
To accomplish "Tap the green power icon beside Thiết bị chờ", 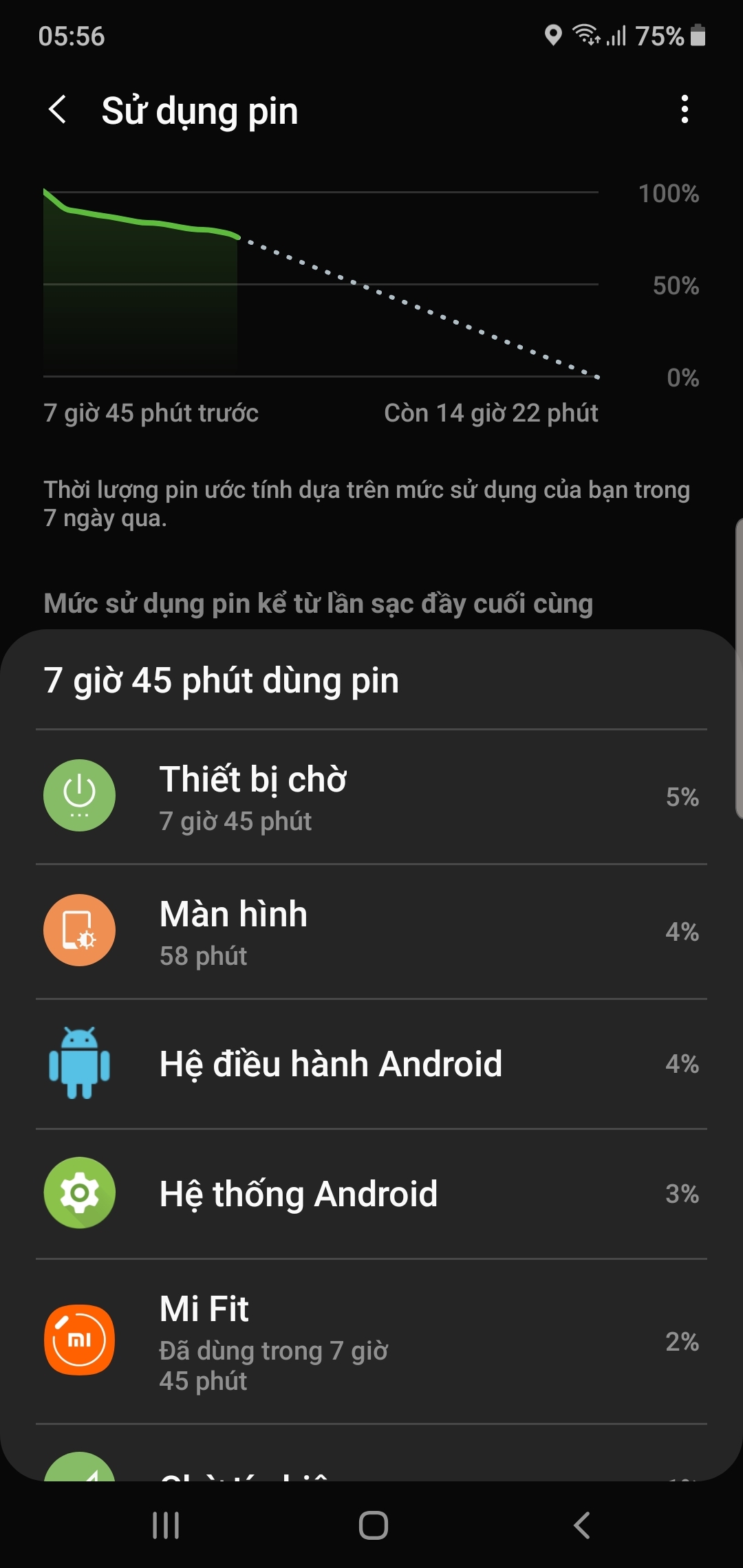I will [79, 796].
